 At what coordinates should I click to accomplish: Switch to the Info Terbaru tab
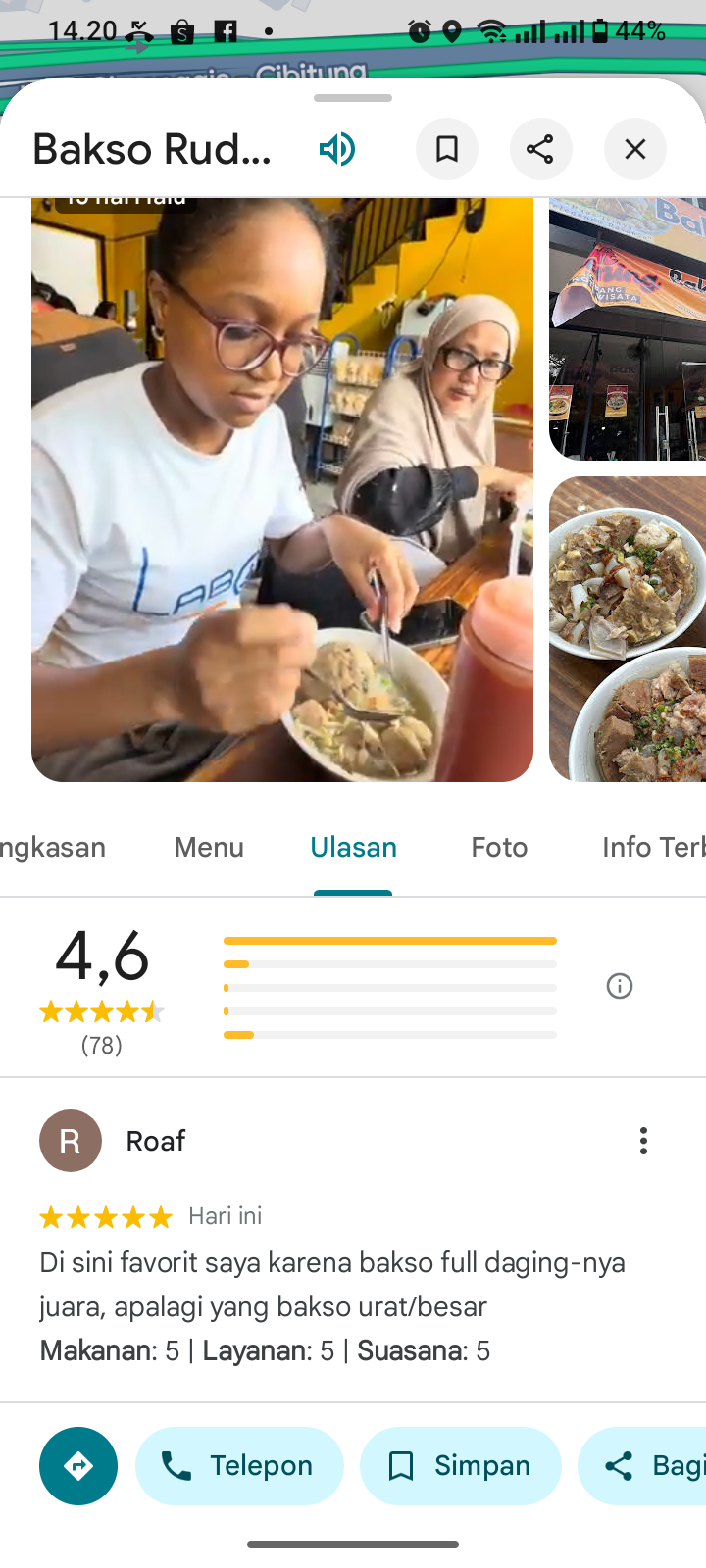point(651,847)
